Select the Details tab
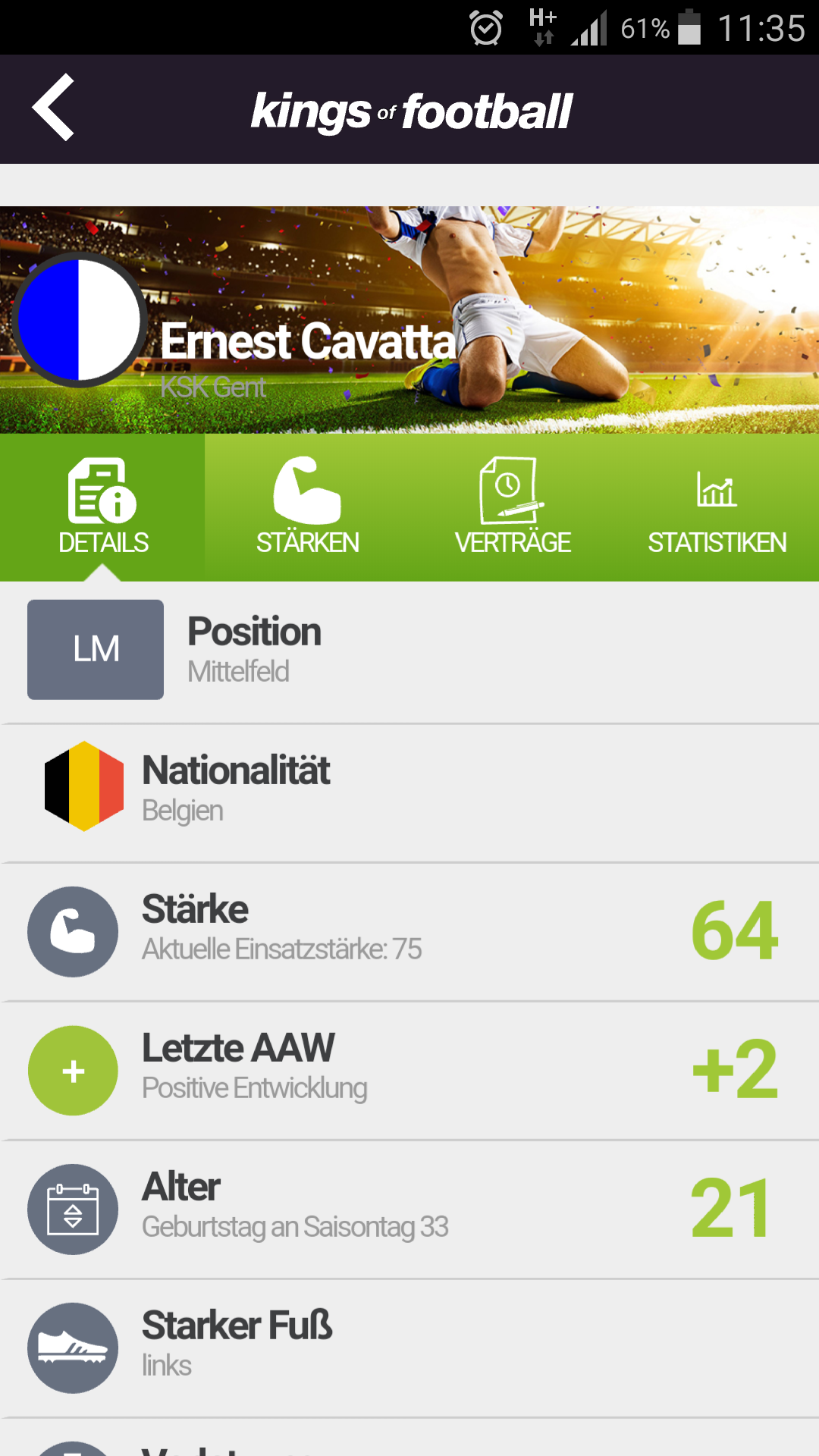 102,507
